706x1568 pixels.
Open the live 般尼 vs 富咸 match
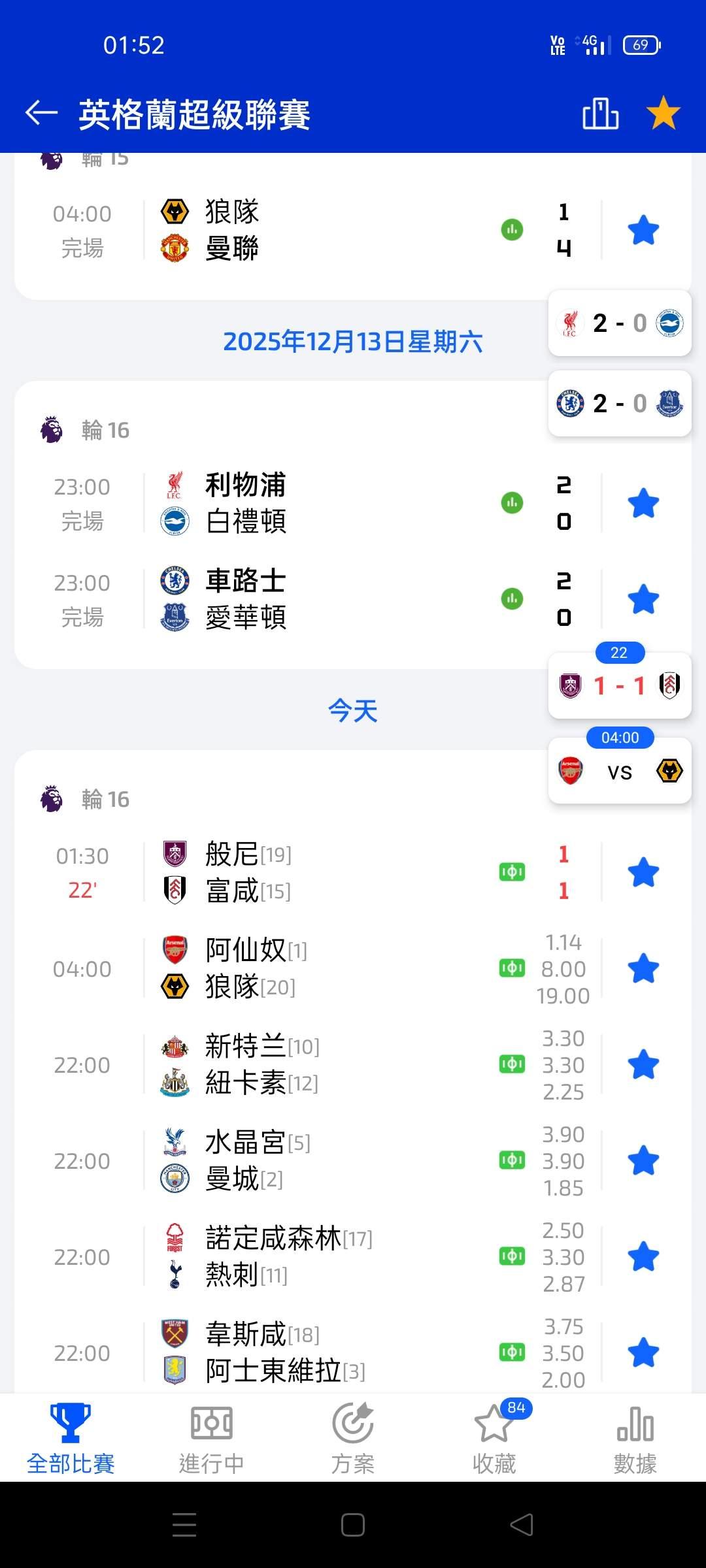pos(294,872)
